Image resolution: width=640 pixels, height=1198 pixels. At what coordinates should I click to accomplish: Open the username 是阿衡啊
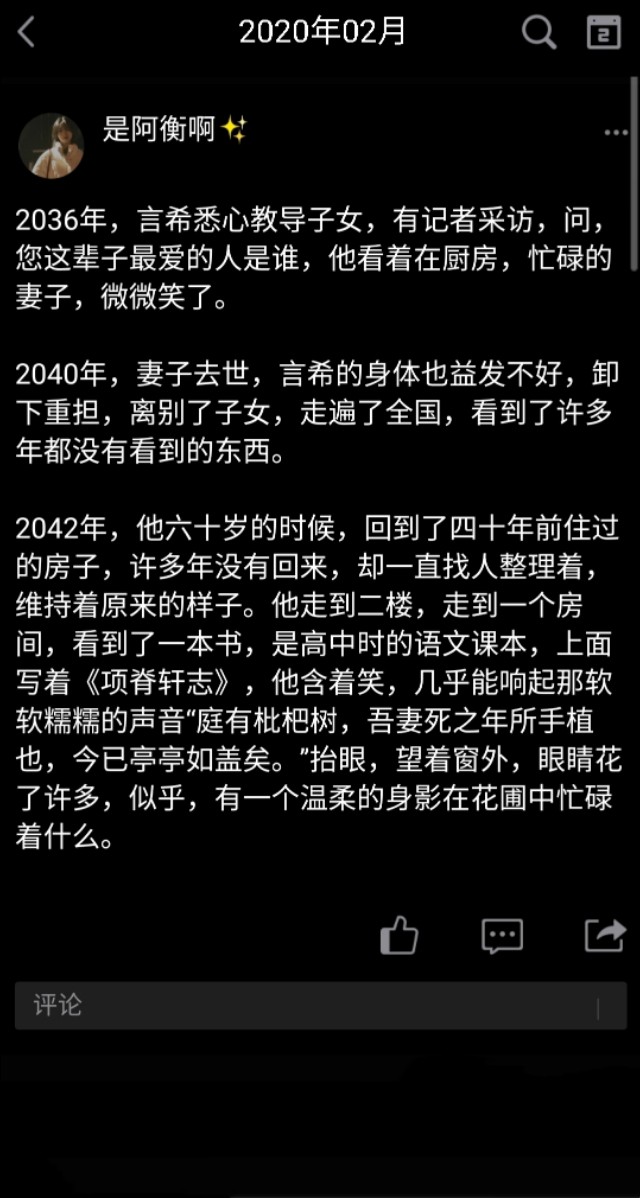click(160, 129)
